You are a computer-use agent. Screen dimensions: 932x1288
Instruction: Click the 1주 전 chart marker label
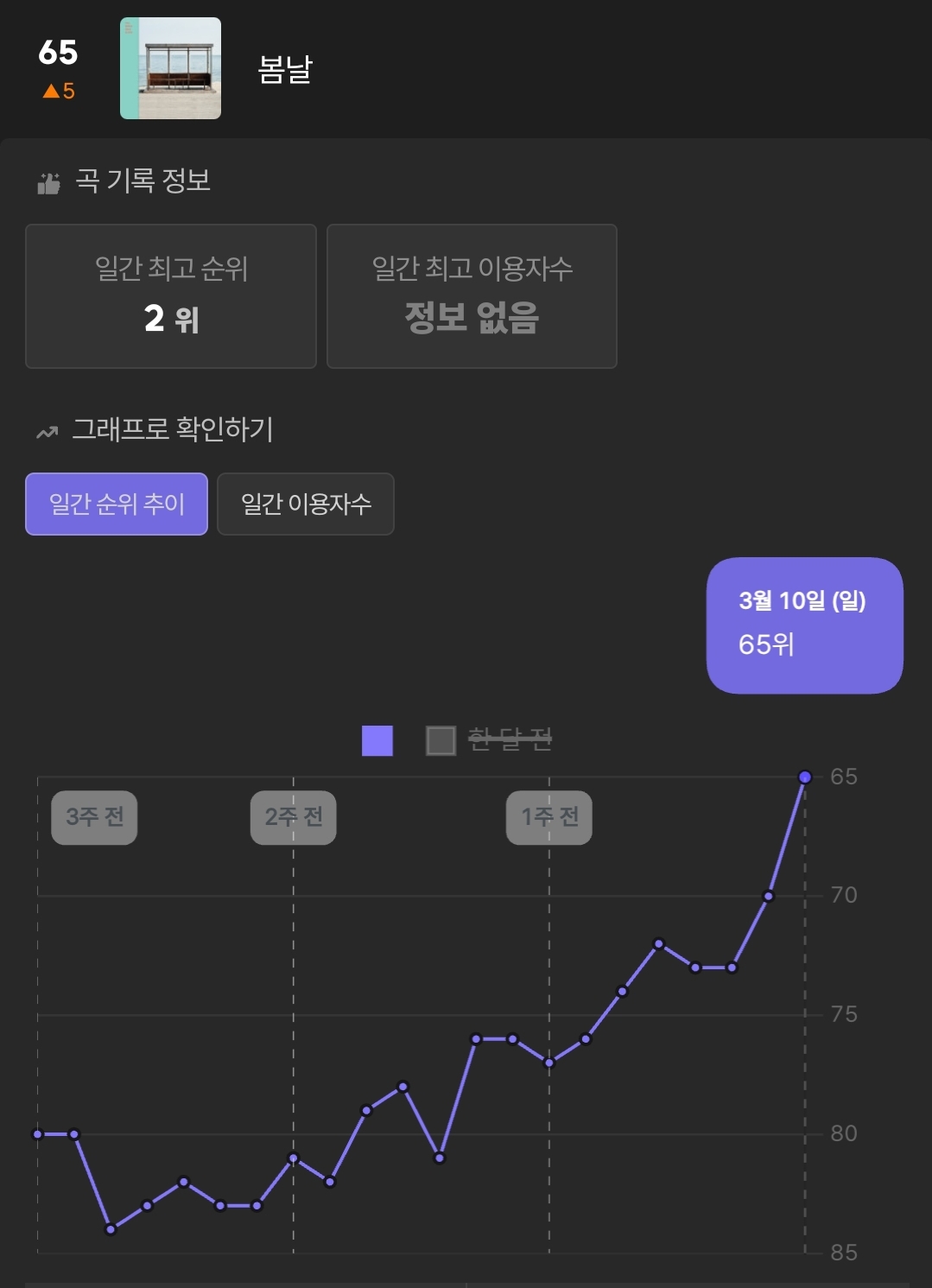click(548, 817)
